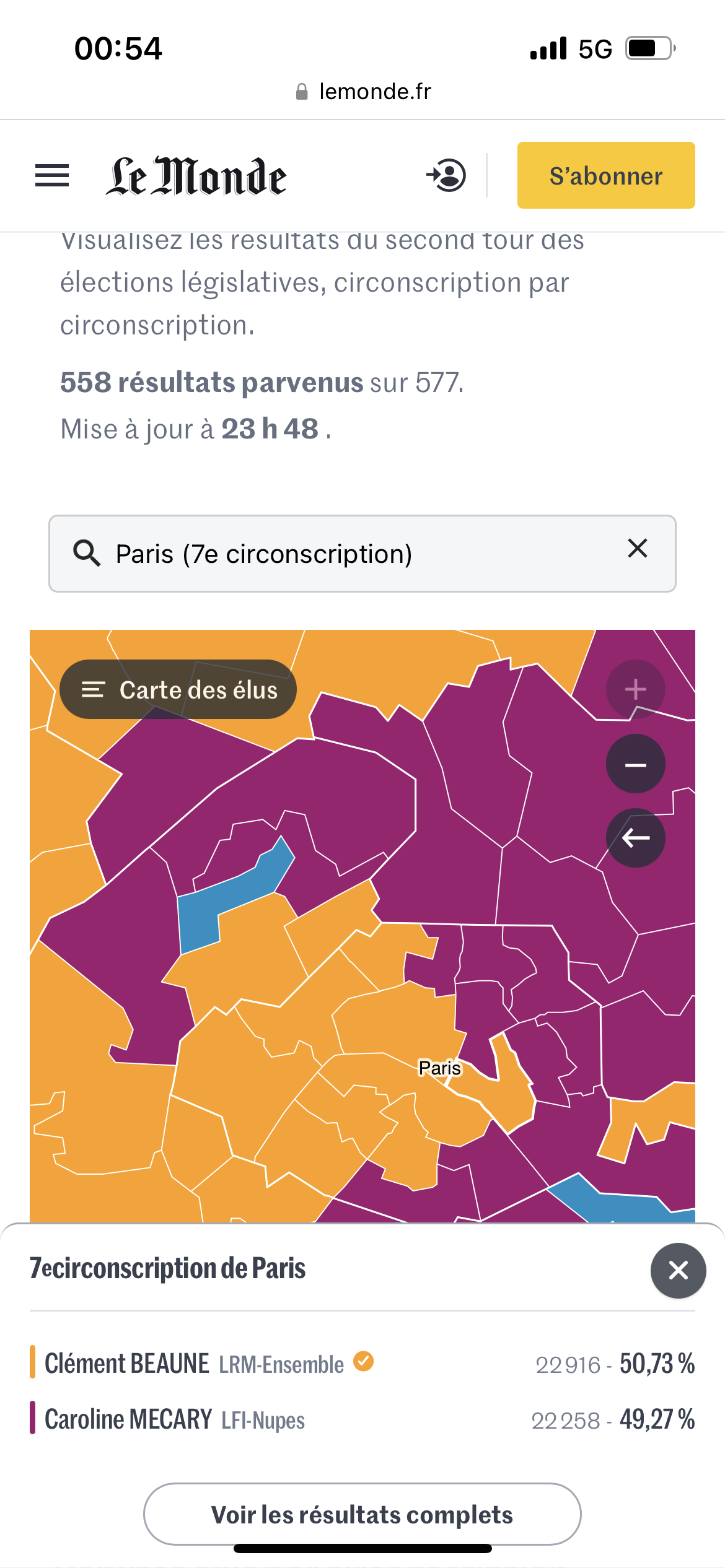
Task: Zoom out of the map
Action: (x=636, y=764)
